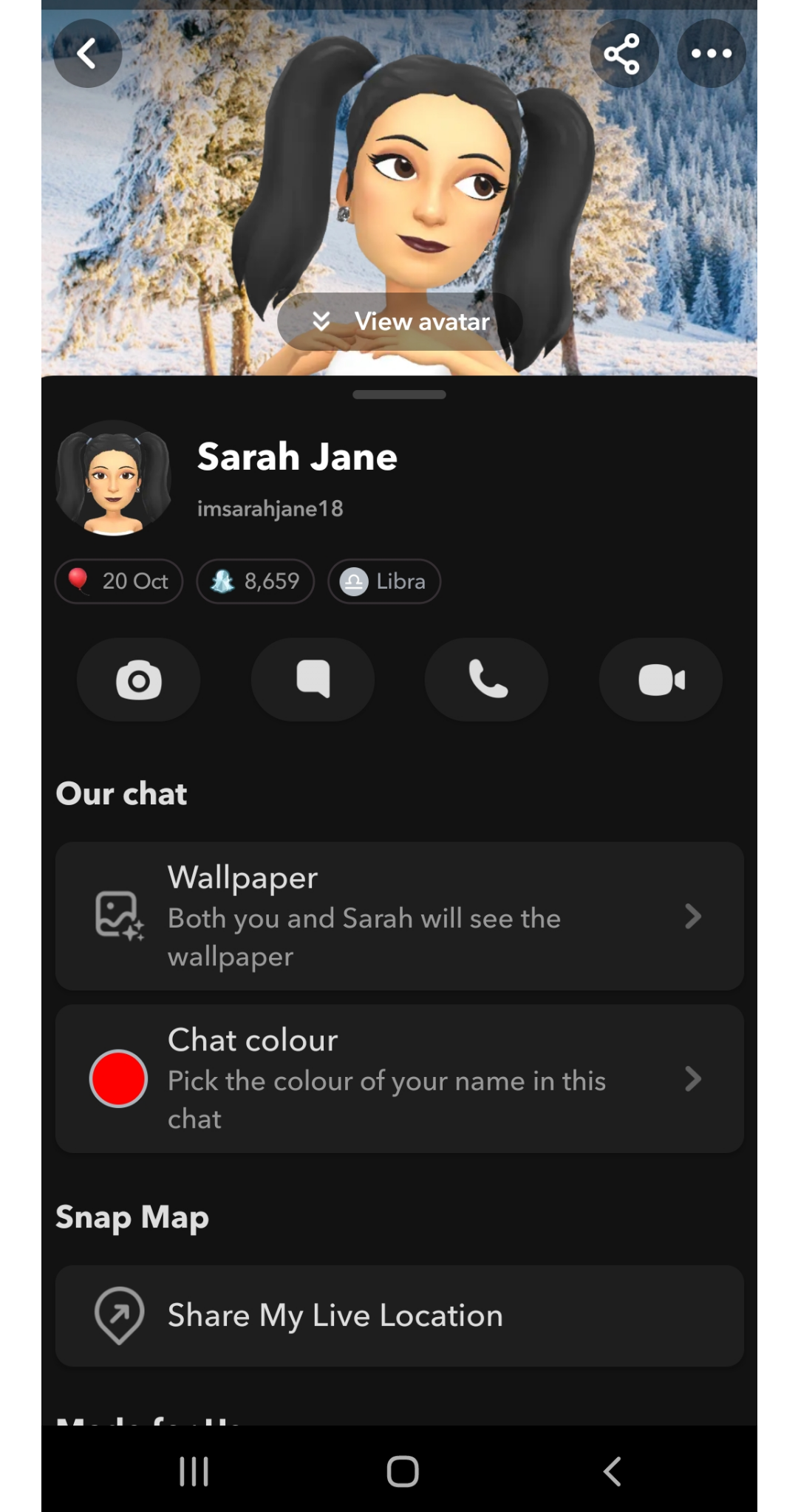Tap the View avatar button
This screenshot has width=798, height=1512.
(400, 321)
